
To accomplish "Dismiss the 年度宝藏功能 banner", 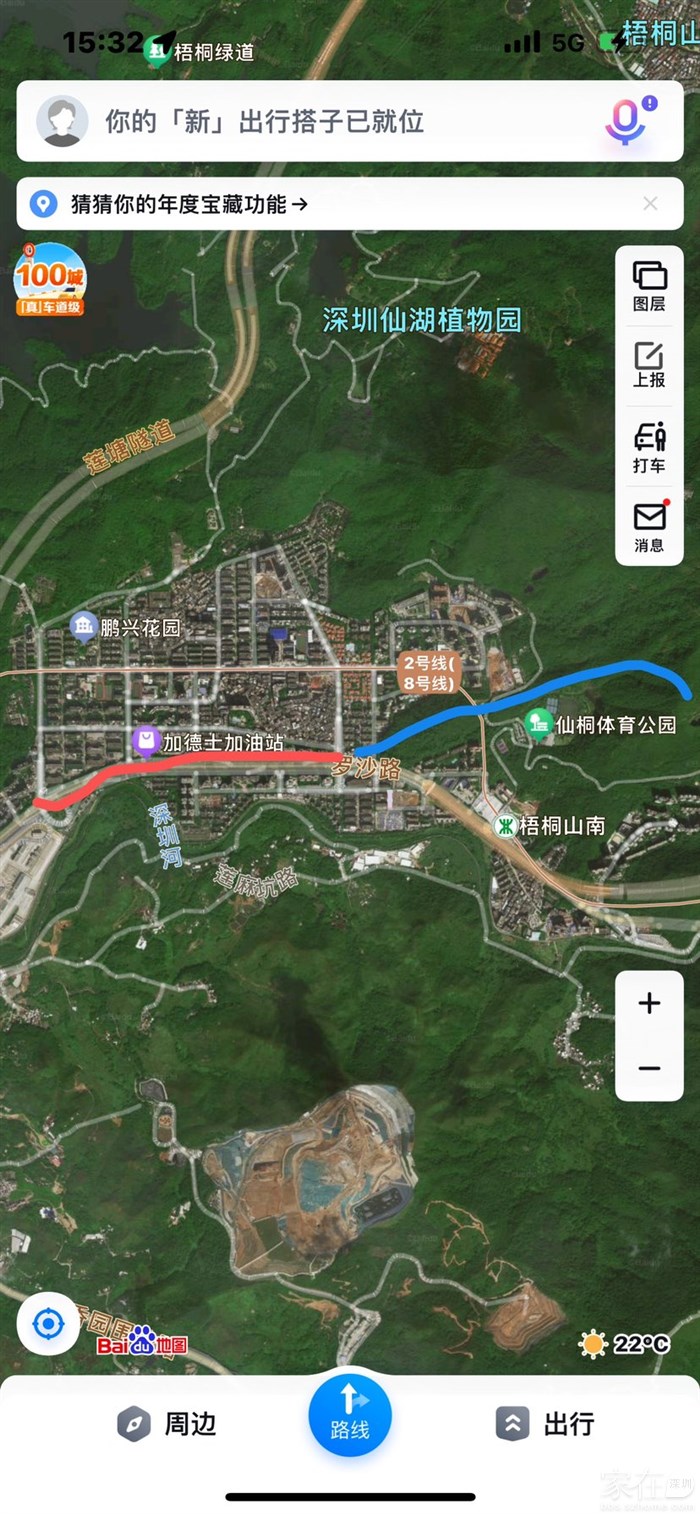I will tap(650, 204).
